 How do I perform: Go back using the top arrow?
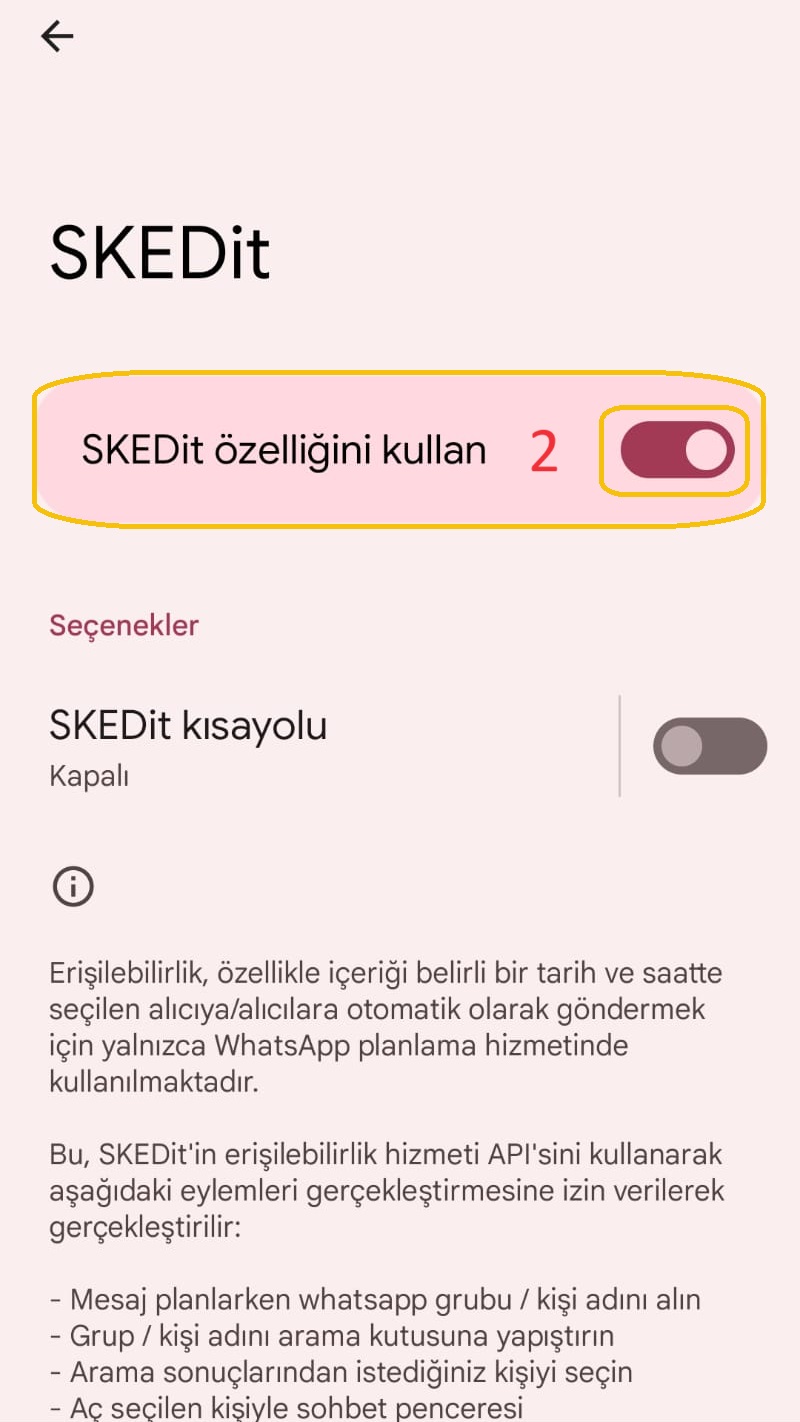click(57, 37)
